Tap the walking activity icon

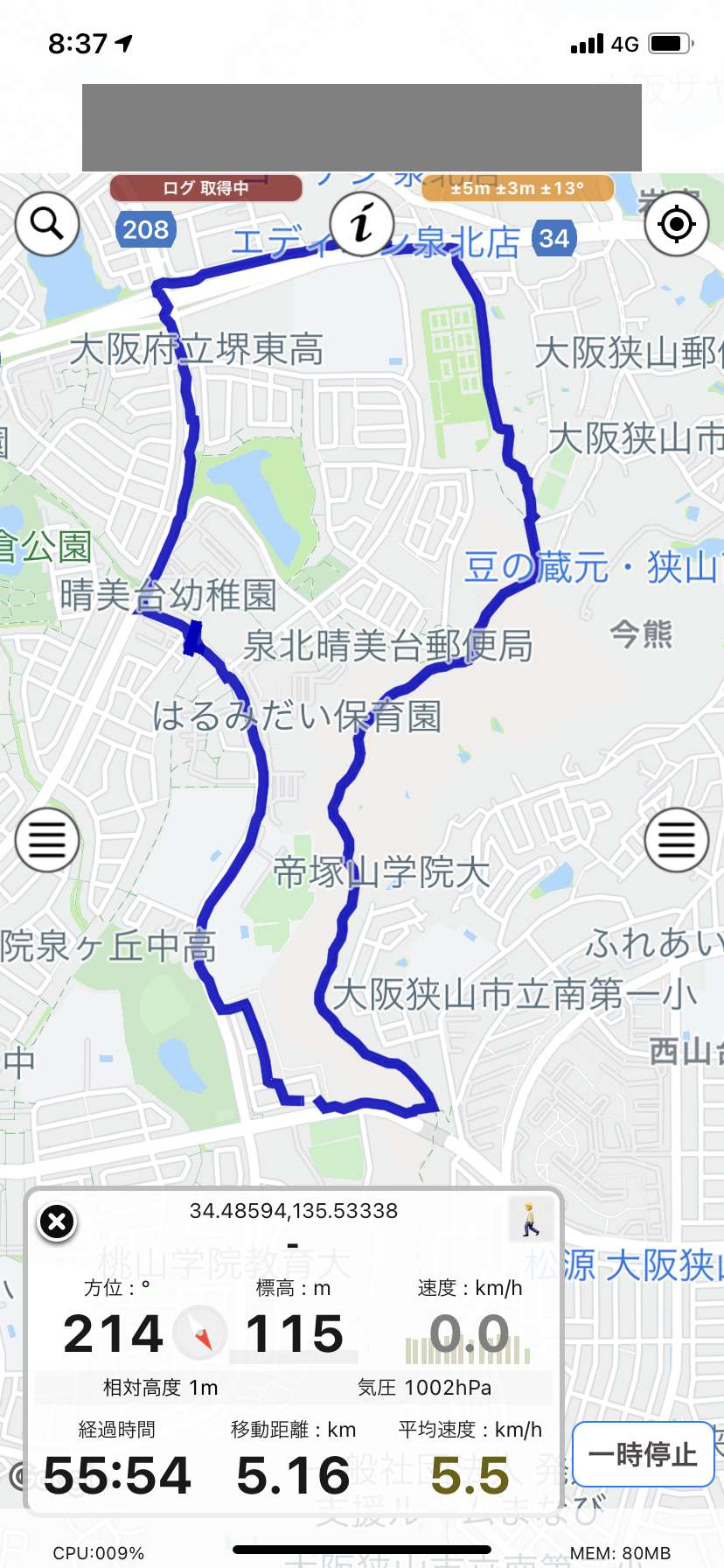pos(531,1218)
